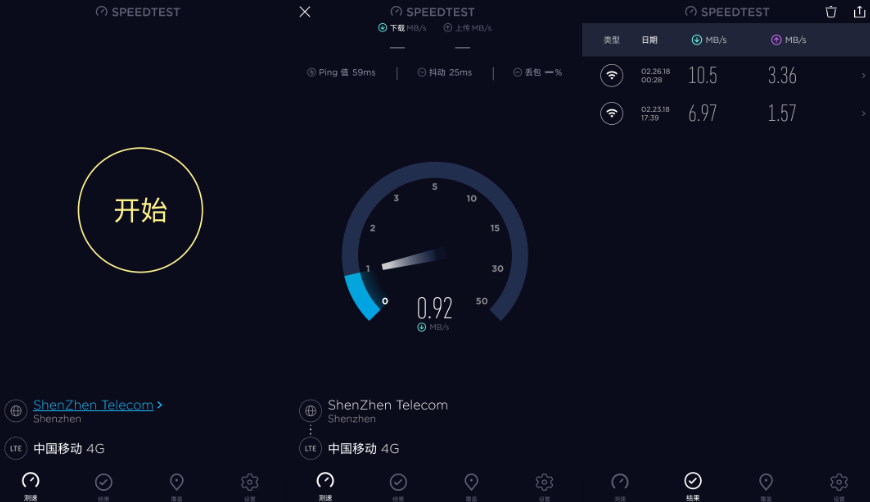Sort results by the 类型 column
This screenshot has height=502, width=870.
click(611, 40)
